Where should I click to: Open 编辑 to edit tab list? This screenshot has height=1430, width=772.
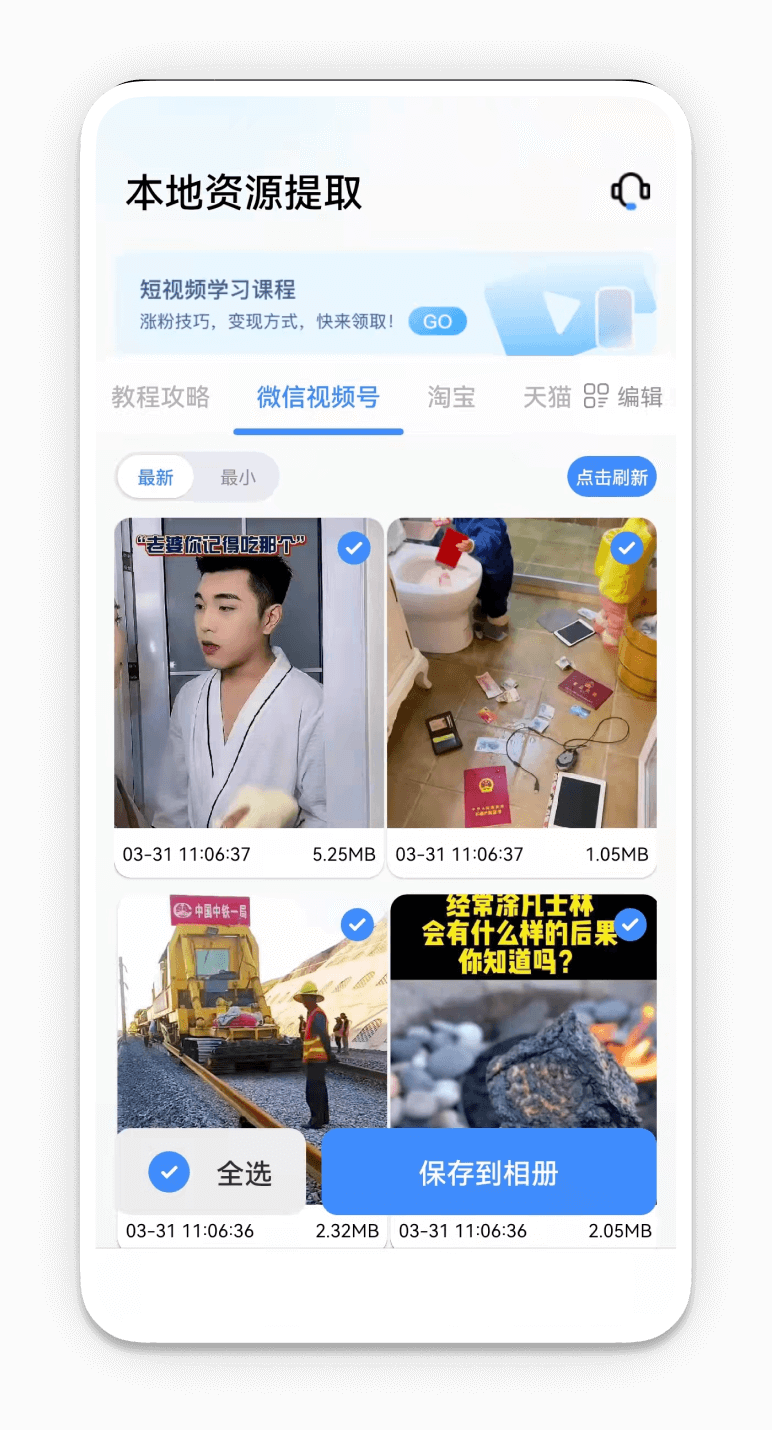coord(624,397)
